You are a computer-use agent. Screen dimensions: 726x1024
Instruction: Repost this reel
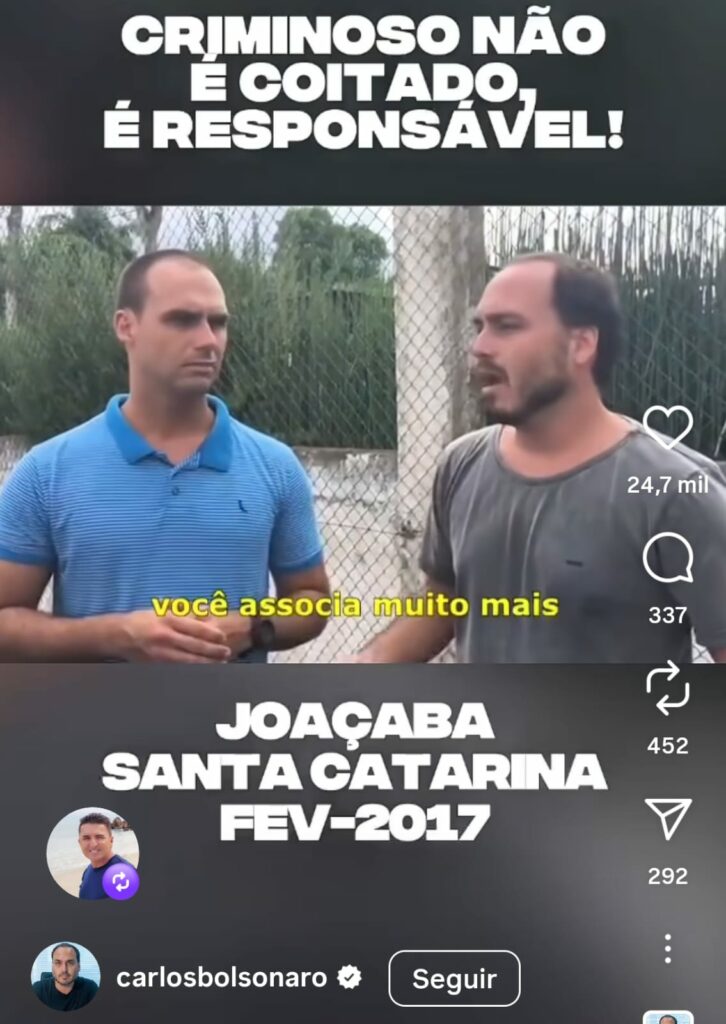pos(667,690)
